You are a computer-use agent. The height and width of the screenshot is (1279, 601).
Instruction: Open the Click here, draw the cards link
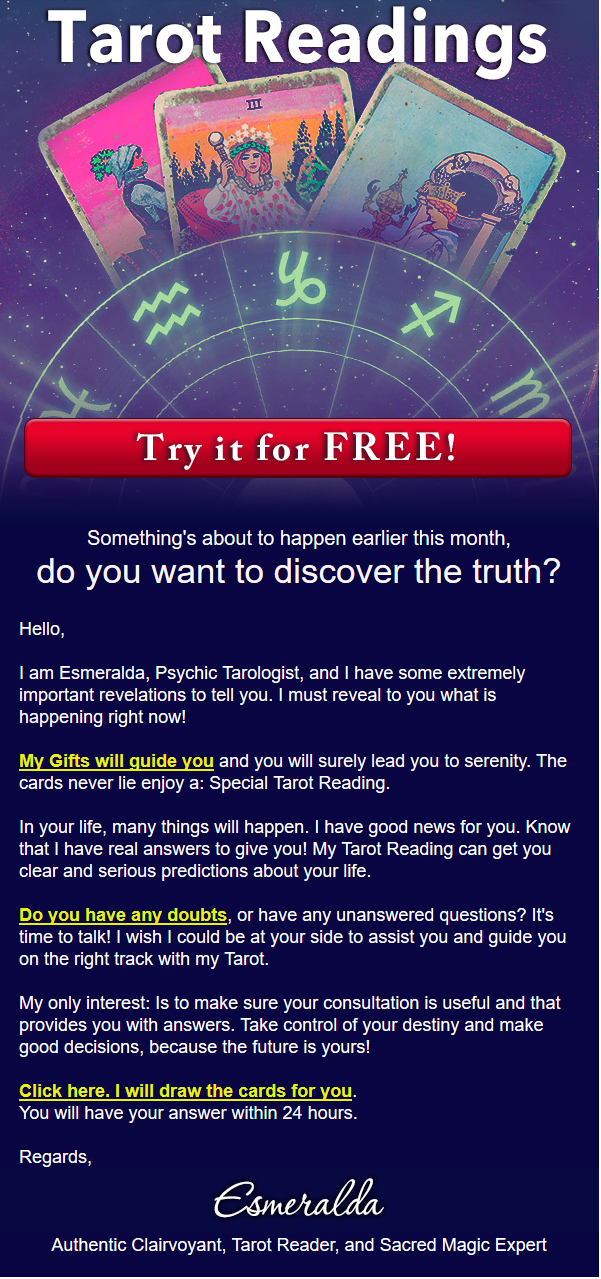186,1090
